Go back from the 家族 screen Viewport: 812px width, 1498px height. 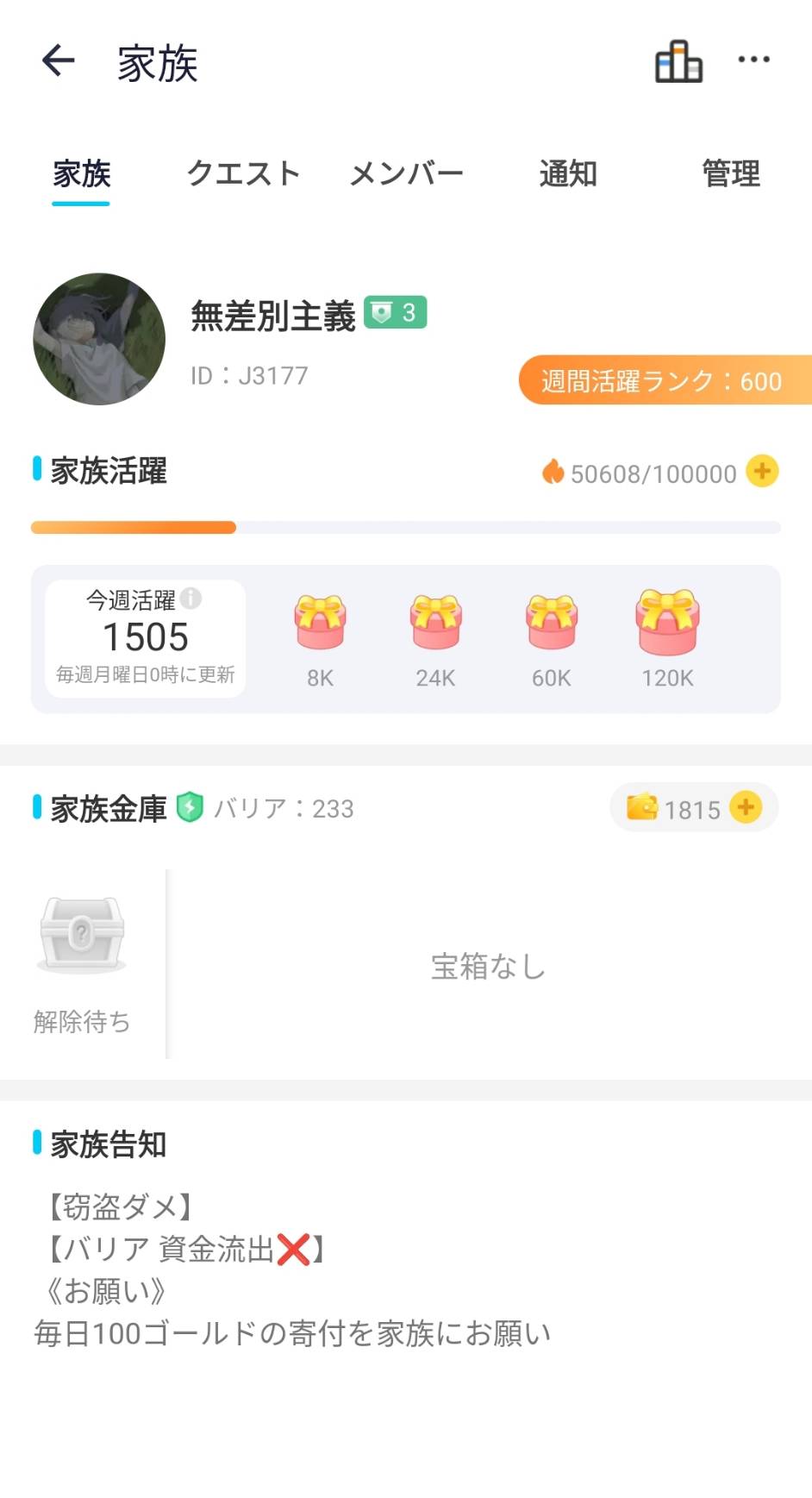click(58, 61)
